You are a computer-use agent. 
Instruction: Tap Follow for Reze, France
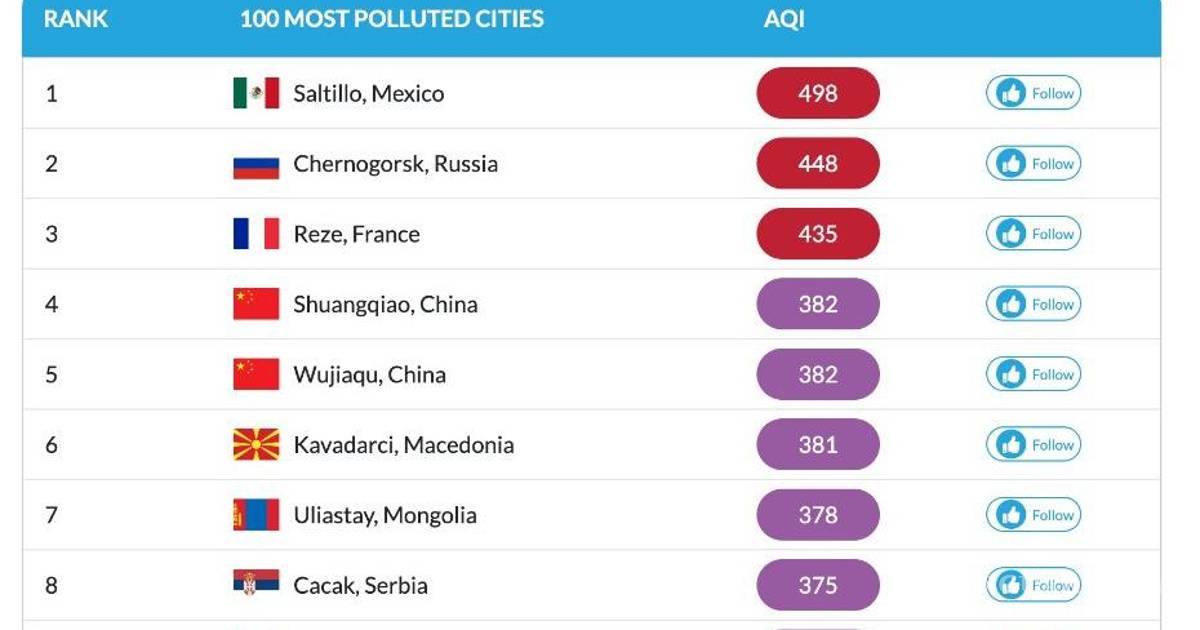click(x=1033, y=234)
